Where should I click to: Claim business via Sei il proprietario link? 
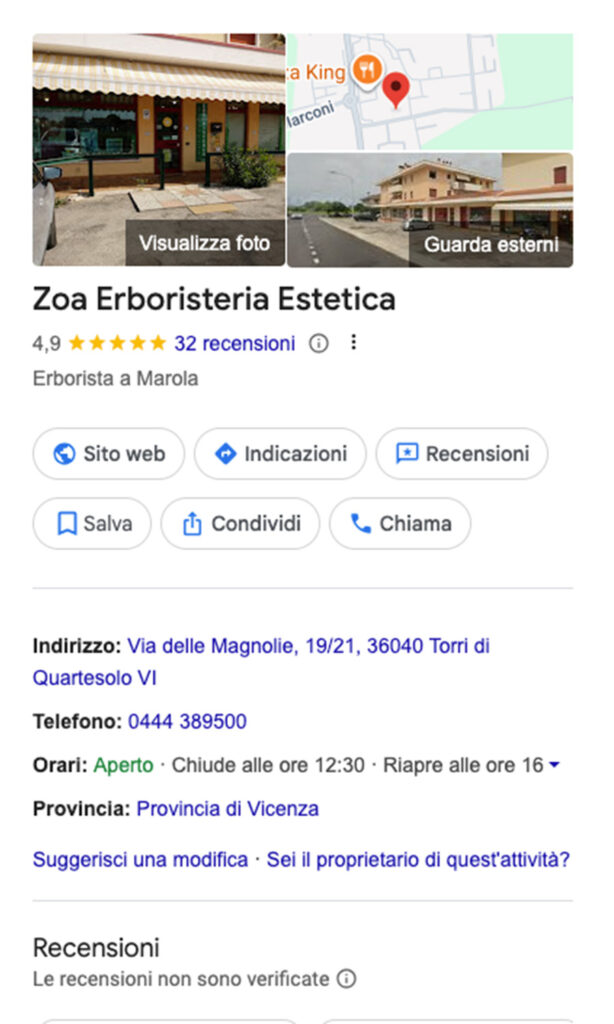[418, 859]
